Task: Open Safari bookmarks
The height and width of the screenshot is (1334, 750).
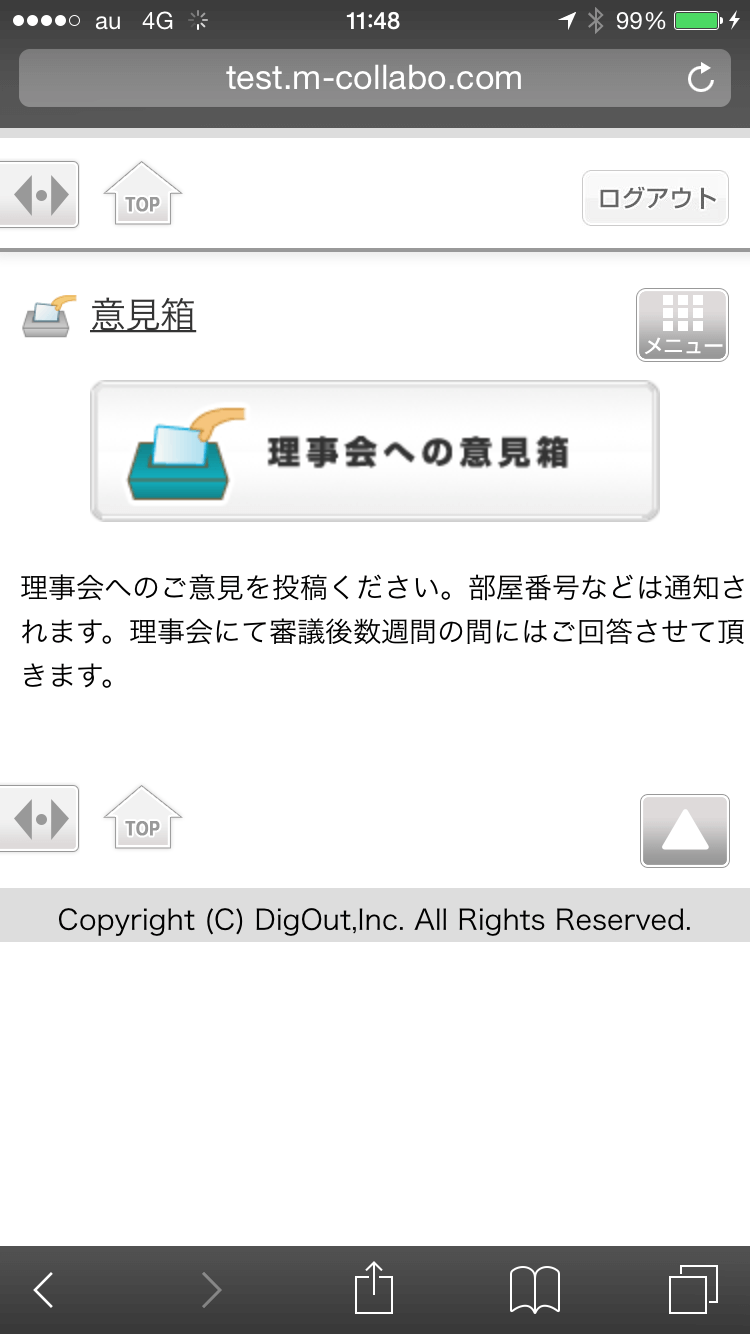Action: pyautogui.click(x=535, y=1290)
